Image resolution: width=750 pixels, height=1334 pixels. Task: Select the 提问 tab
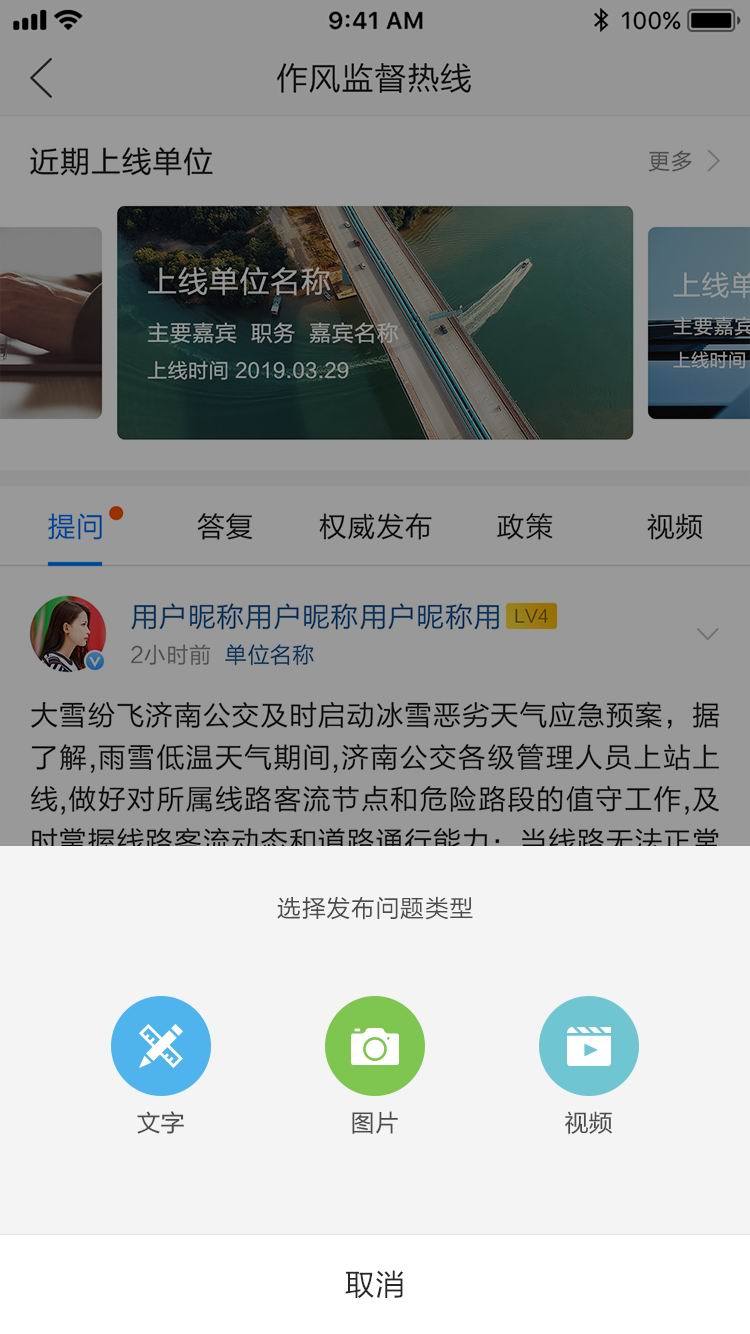pos(75,526)
